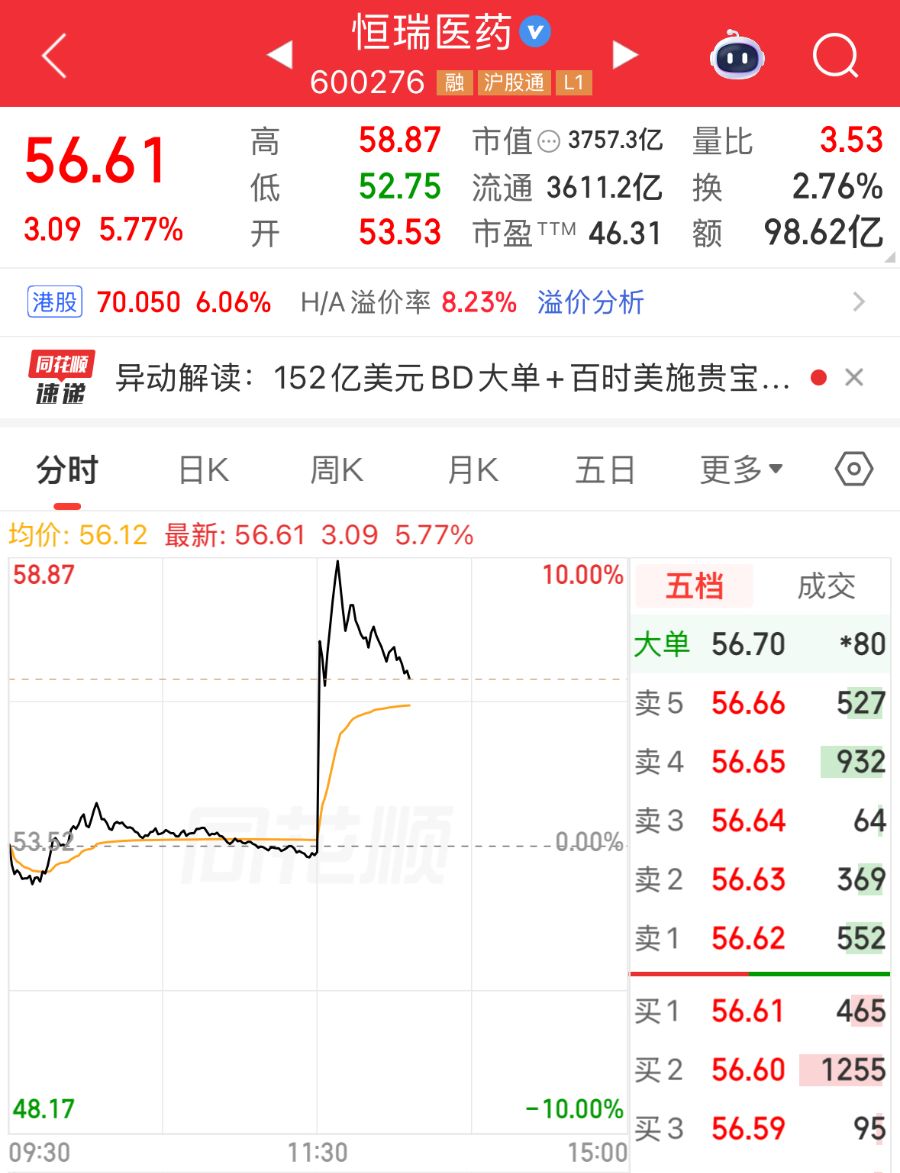Switch to the 日K tab

(203, 471)
